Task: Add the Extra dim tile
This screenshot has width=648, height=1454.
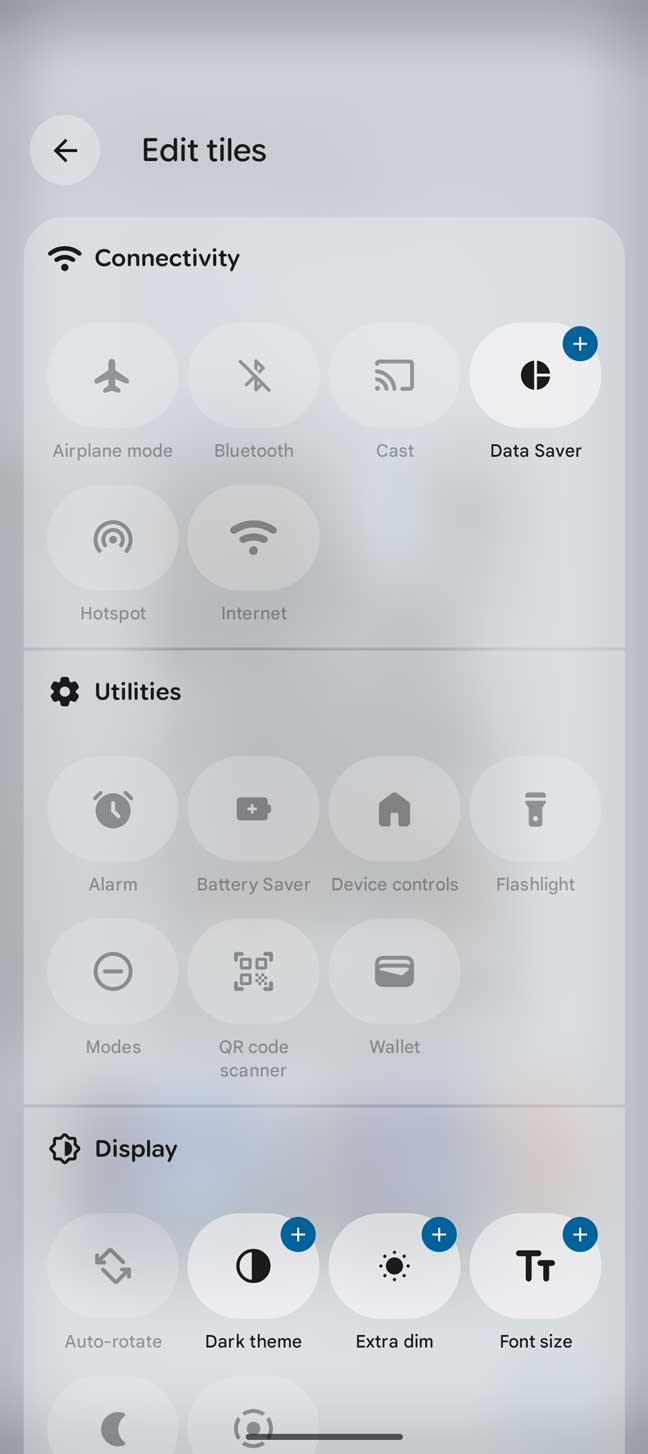Action: [438, 1236]
